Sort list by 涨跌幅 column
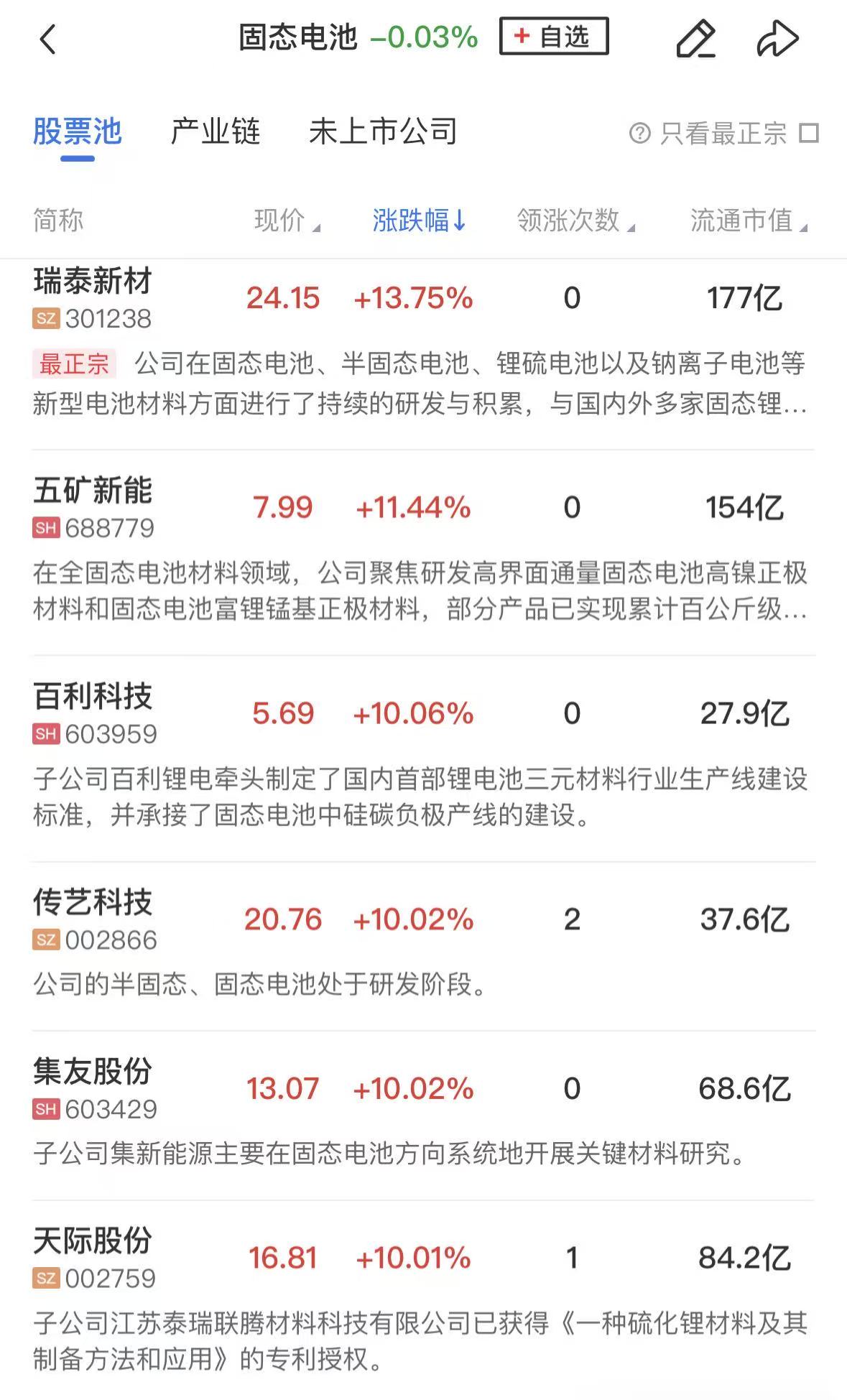847x1400 pixels. (419, 221)
